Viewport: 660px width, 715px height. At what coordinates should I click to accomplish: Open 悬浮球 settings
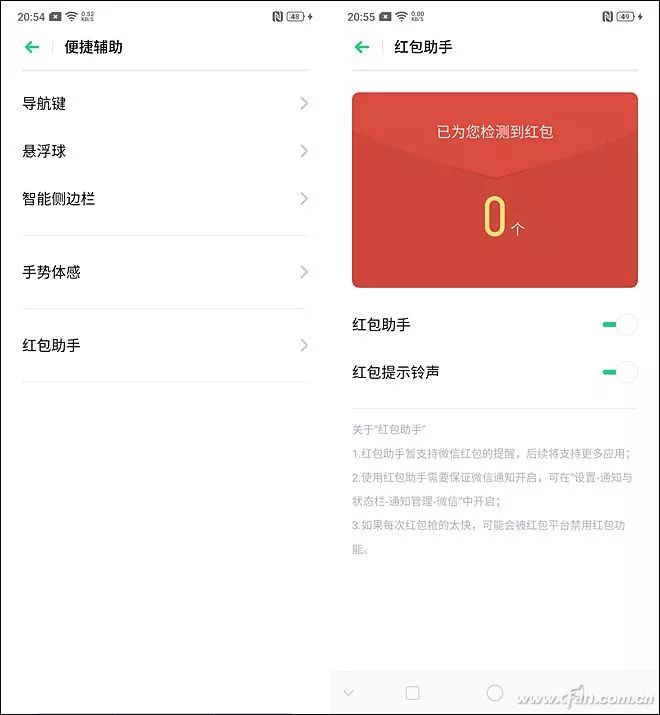(x=165, y=151)
